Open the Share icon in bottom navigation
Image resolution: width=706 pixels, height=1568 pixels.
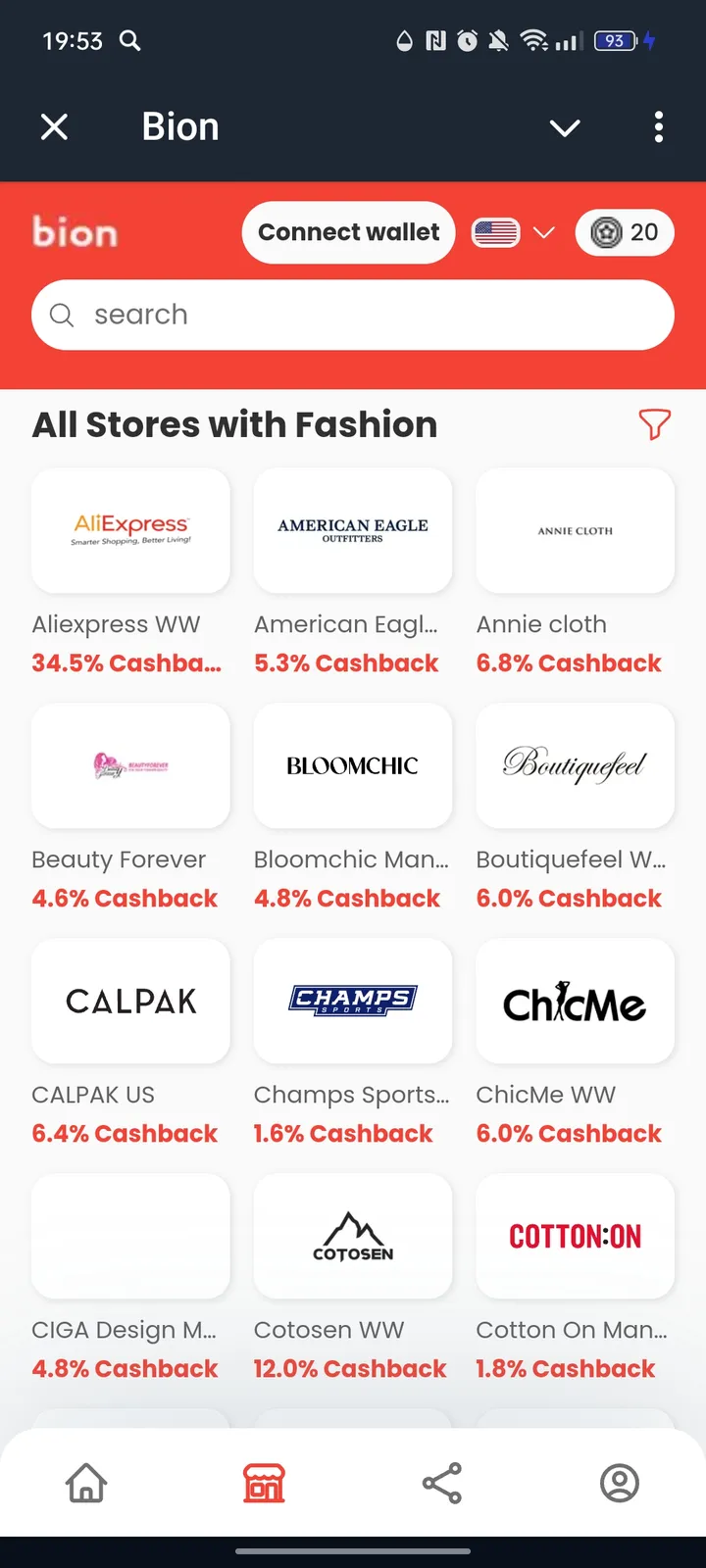(x=441, y=1483)
